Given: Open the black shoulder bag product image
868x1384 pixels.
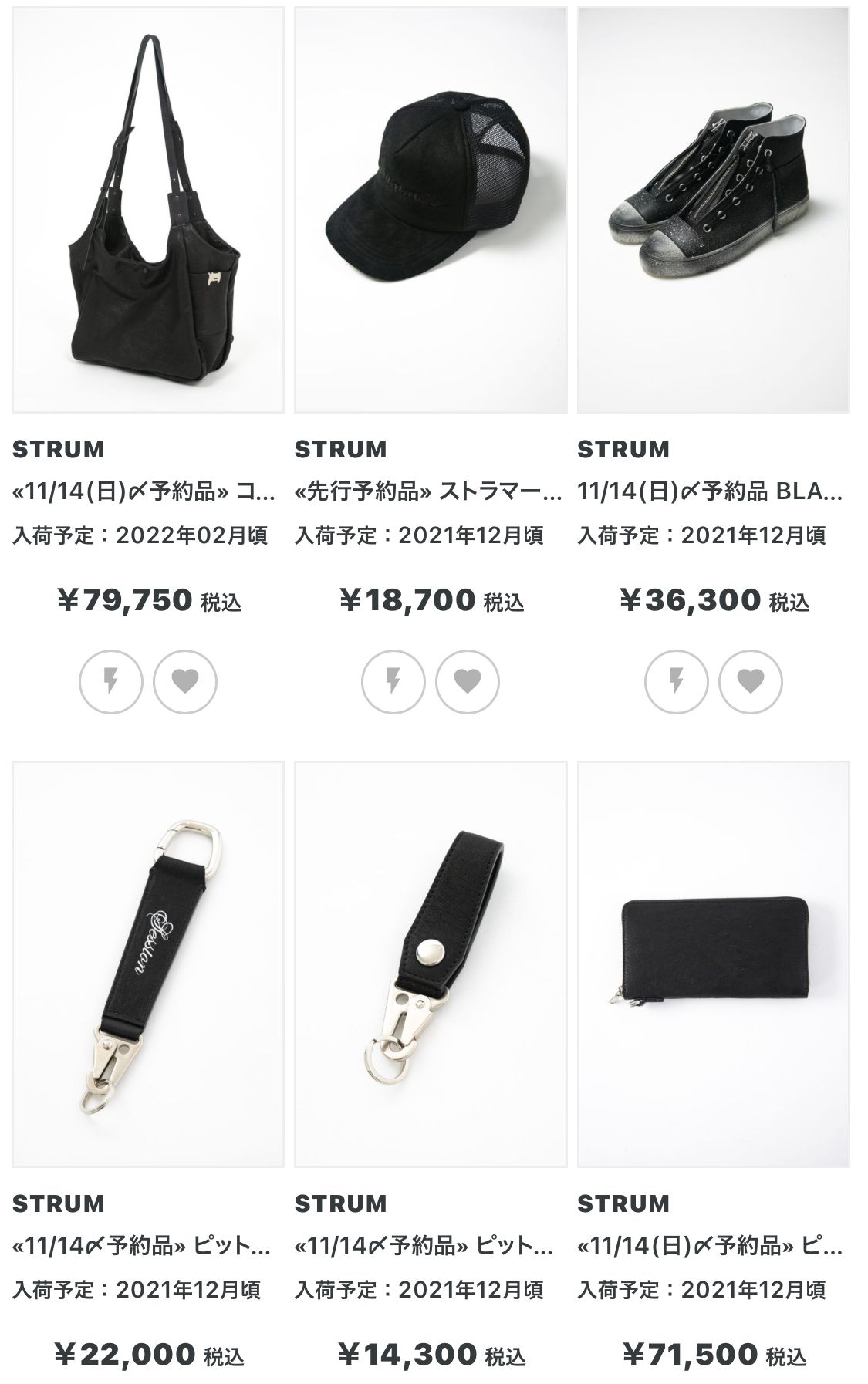Looking at the screenshot, I should pyautogui.click(x=147, y=210).
